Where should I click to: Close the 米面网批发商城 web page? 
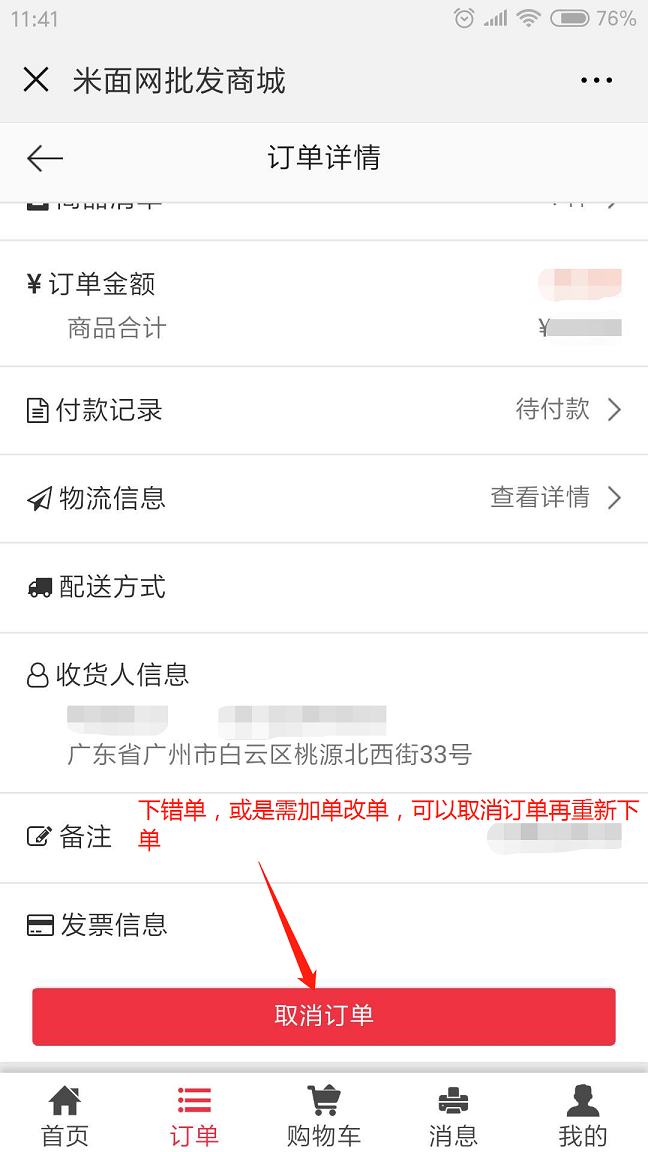click(36, 80)
